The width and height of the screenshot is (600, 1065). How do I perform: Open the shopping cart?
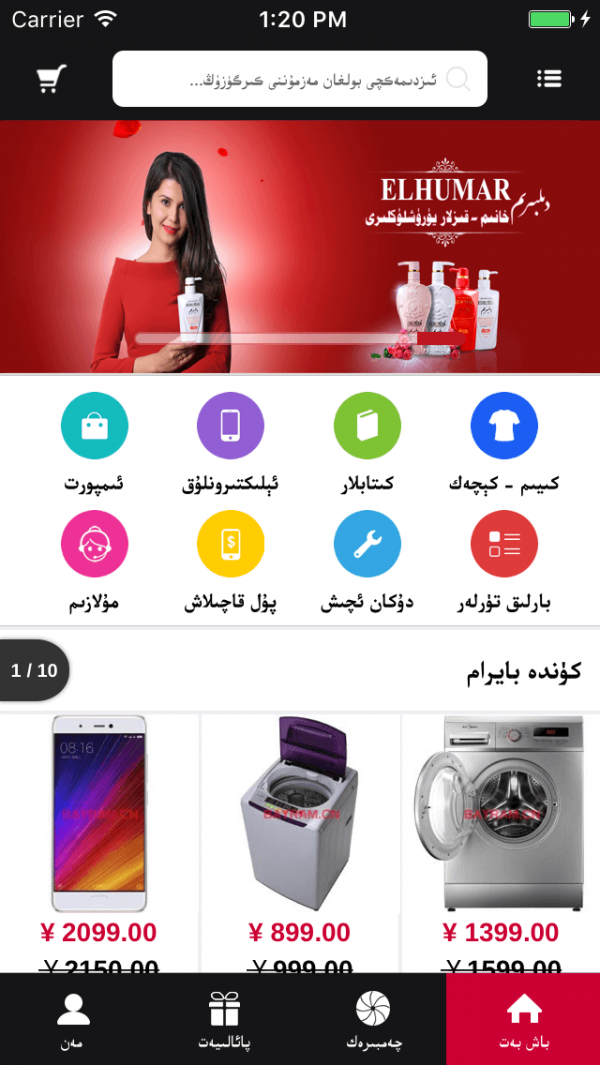[52, 79]
